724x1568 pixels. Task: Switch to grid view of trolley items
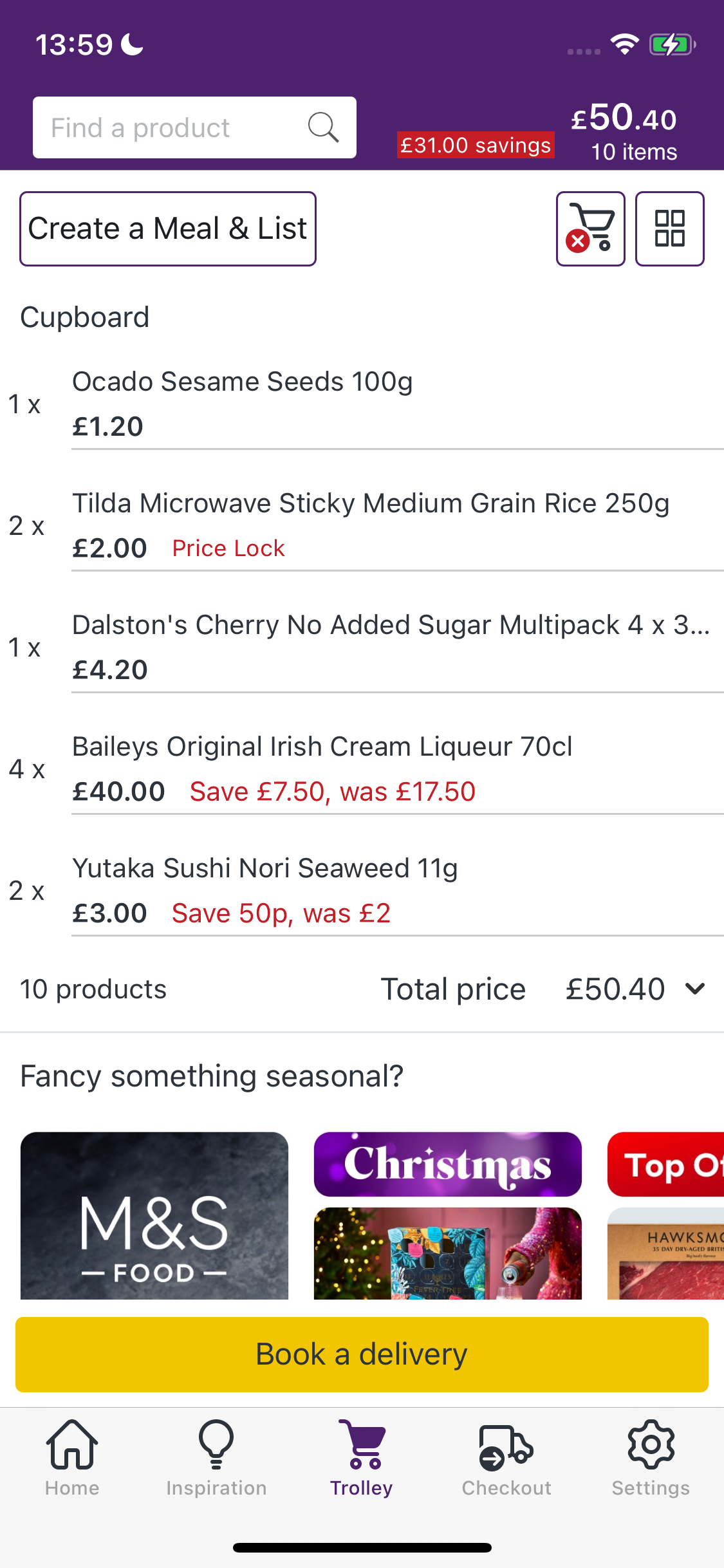[x=669, y=229]
